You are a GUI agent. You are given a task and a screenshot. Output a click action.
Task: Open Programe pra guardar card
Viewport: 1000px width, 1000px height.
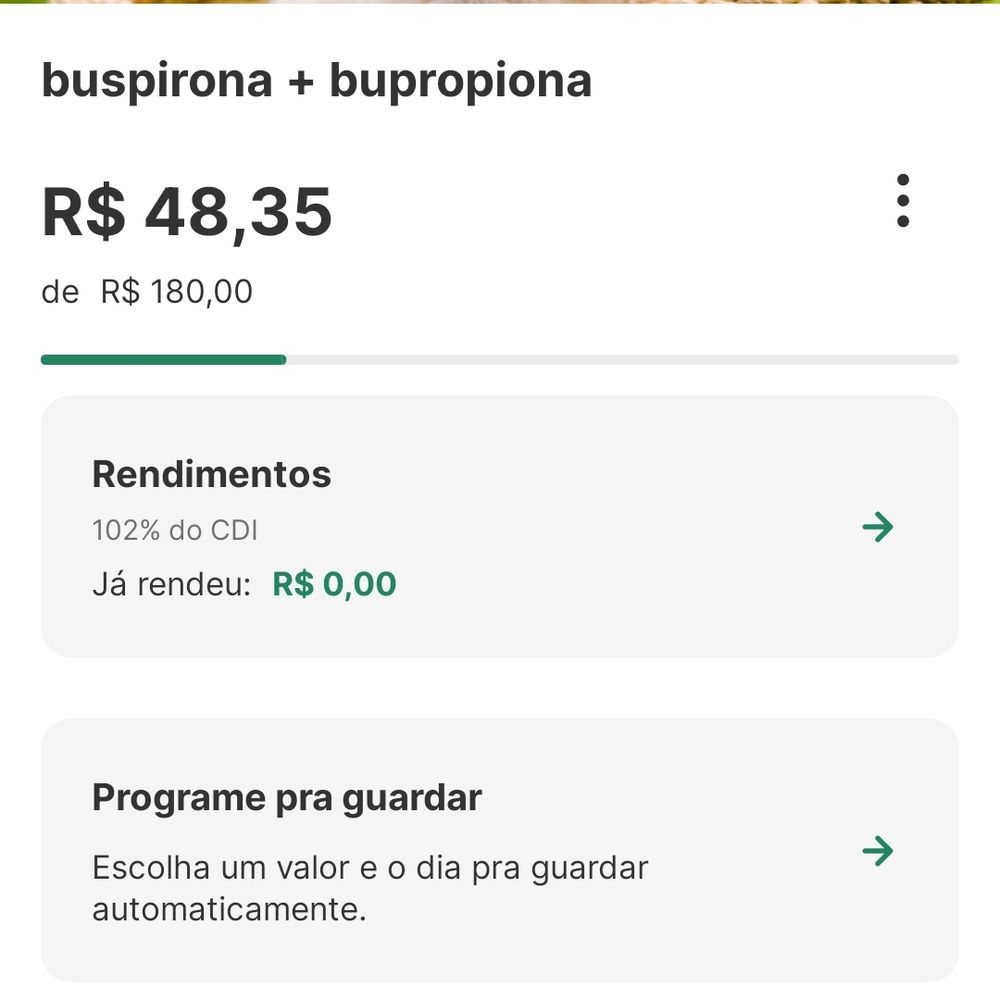[499, 850]
